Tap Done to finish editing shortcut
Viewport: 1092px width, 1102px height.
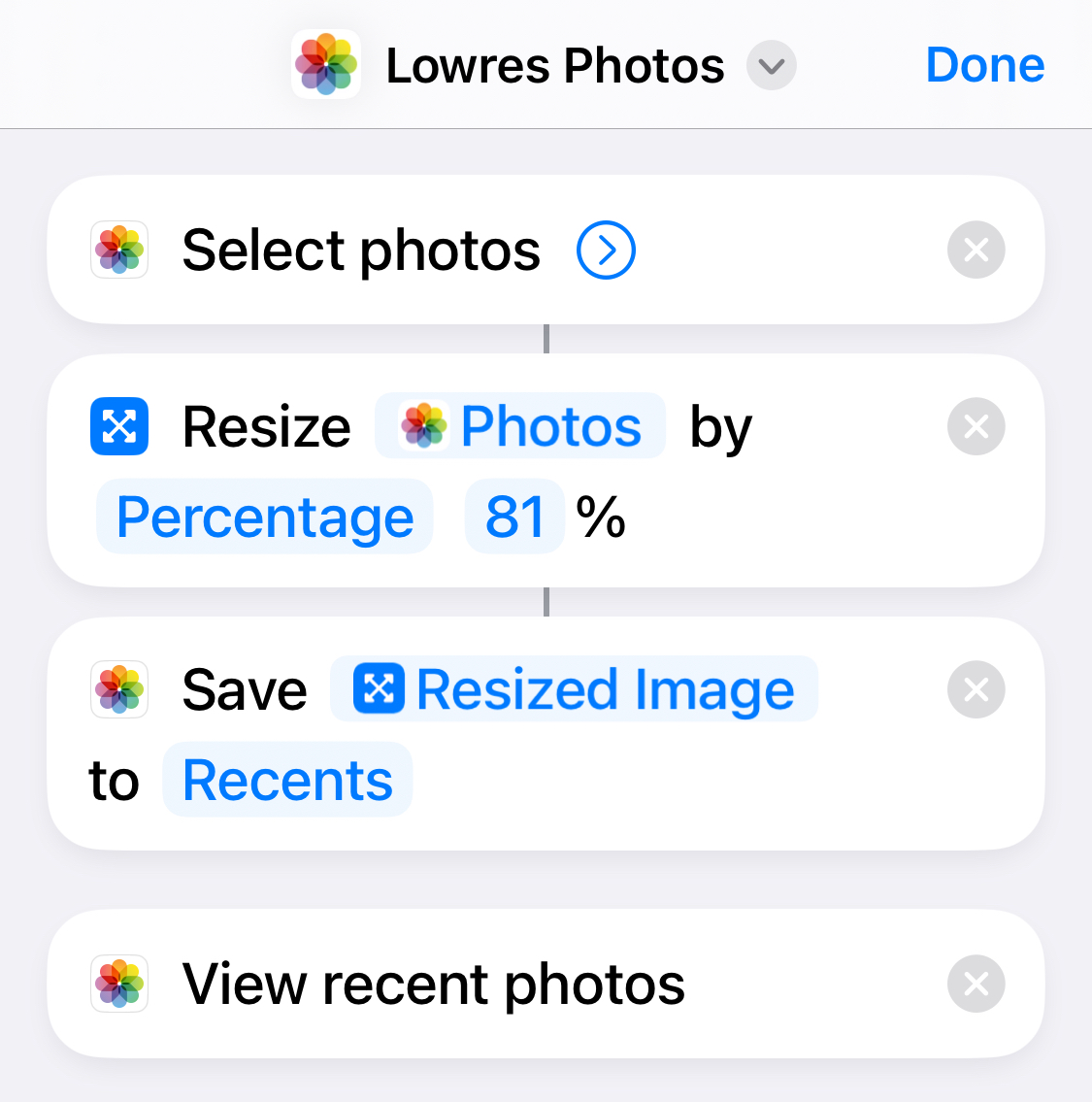[984, 65]
